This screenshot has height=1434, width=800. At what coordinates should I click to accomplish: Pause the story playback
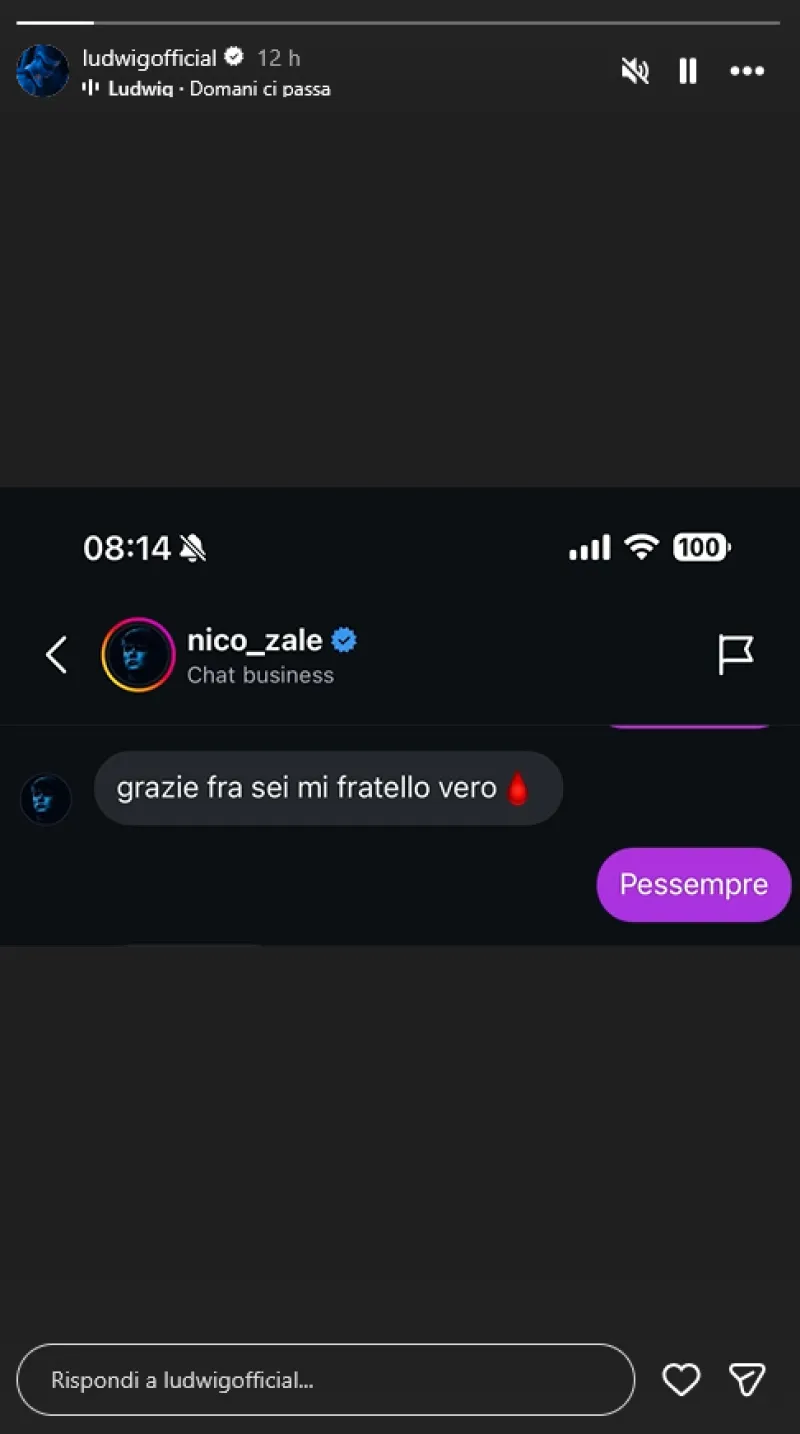(688, 71)
